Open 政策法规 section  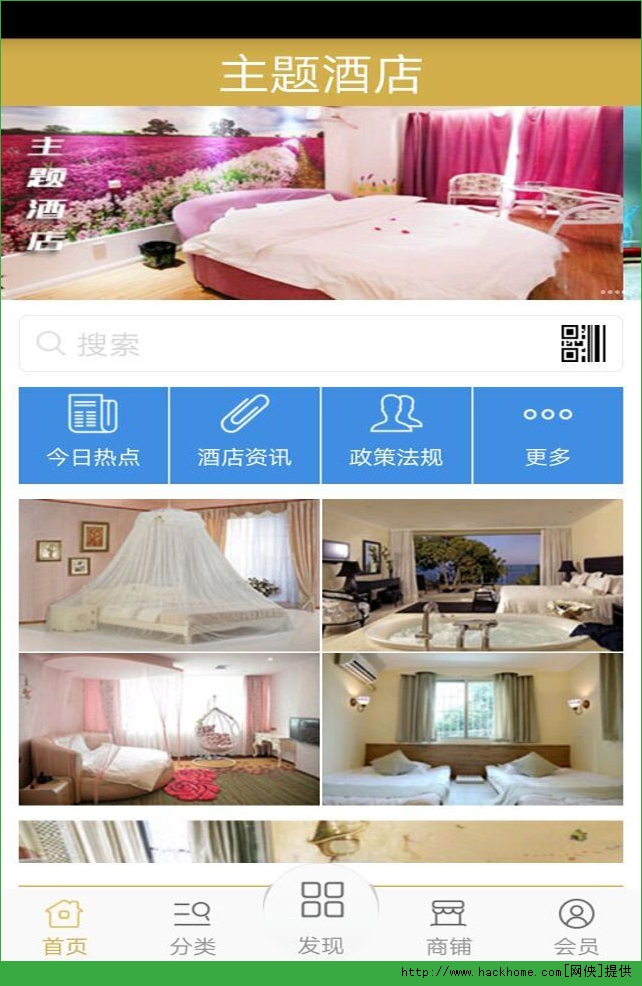[396, 435]
